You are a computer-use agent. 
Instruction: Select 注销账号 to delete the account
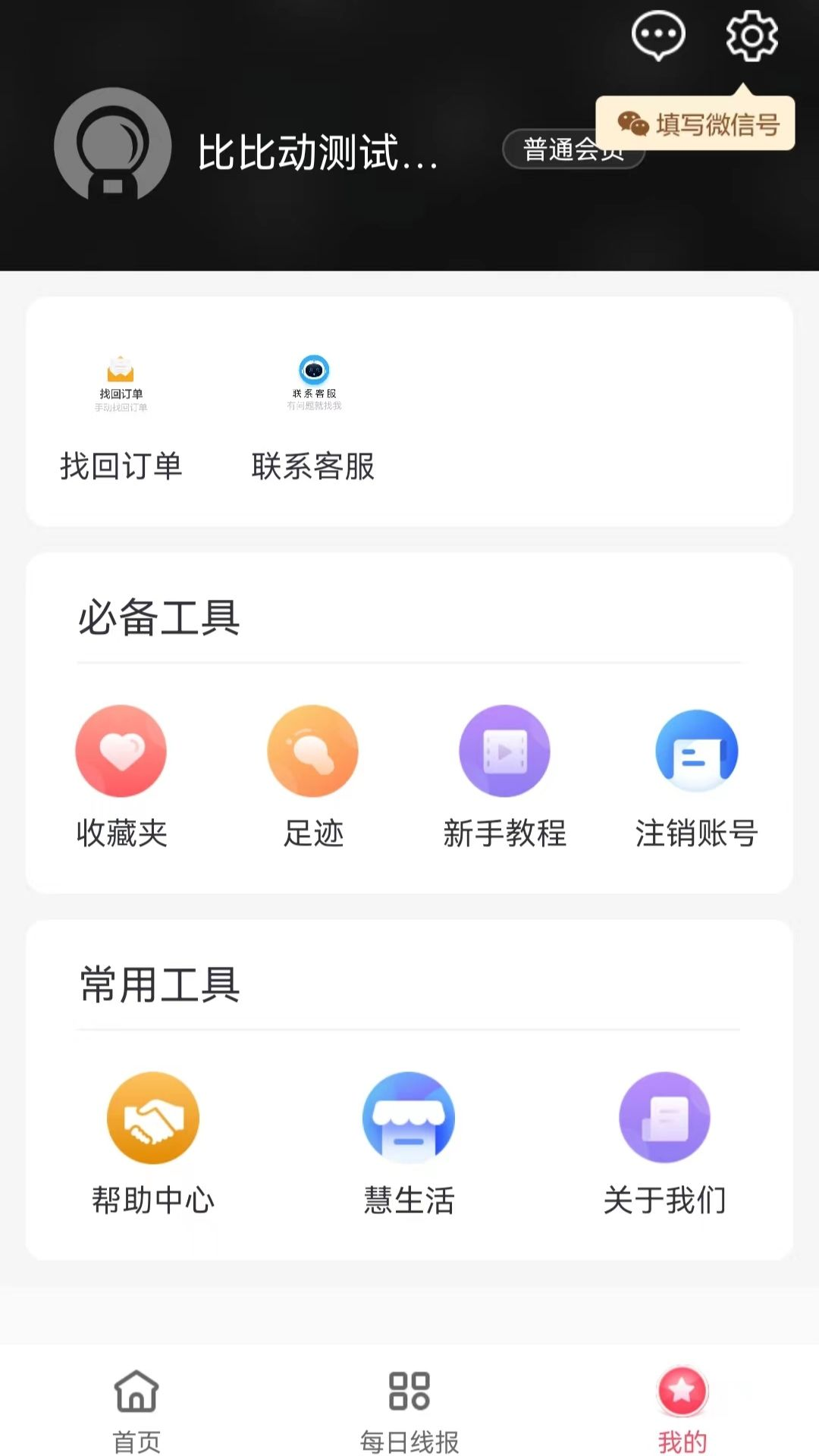(696, 775)
